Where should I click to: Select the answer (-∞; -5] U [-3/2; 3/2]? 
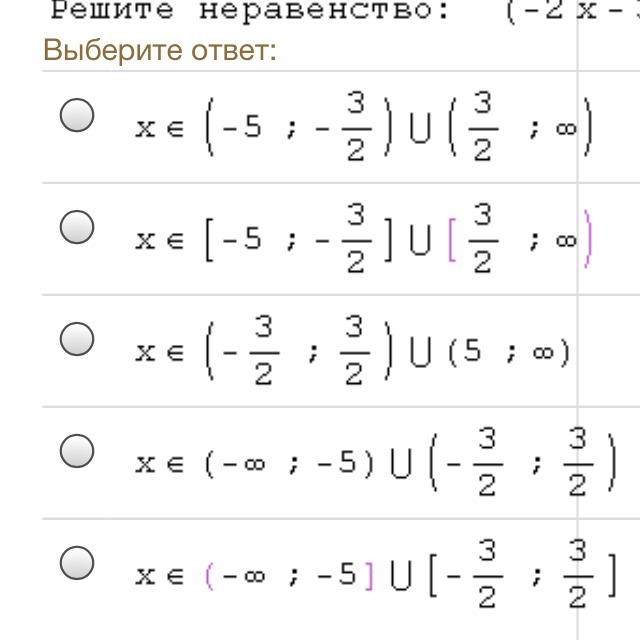[77, 562]
